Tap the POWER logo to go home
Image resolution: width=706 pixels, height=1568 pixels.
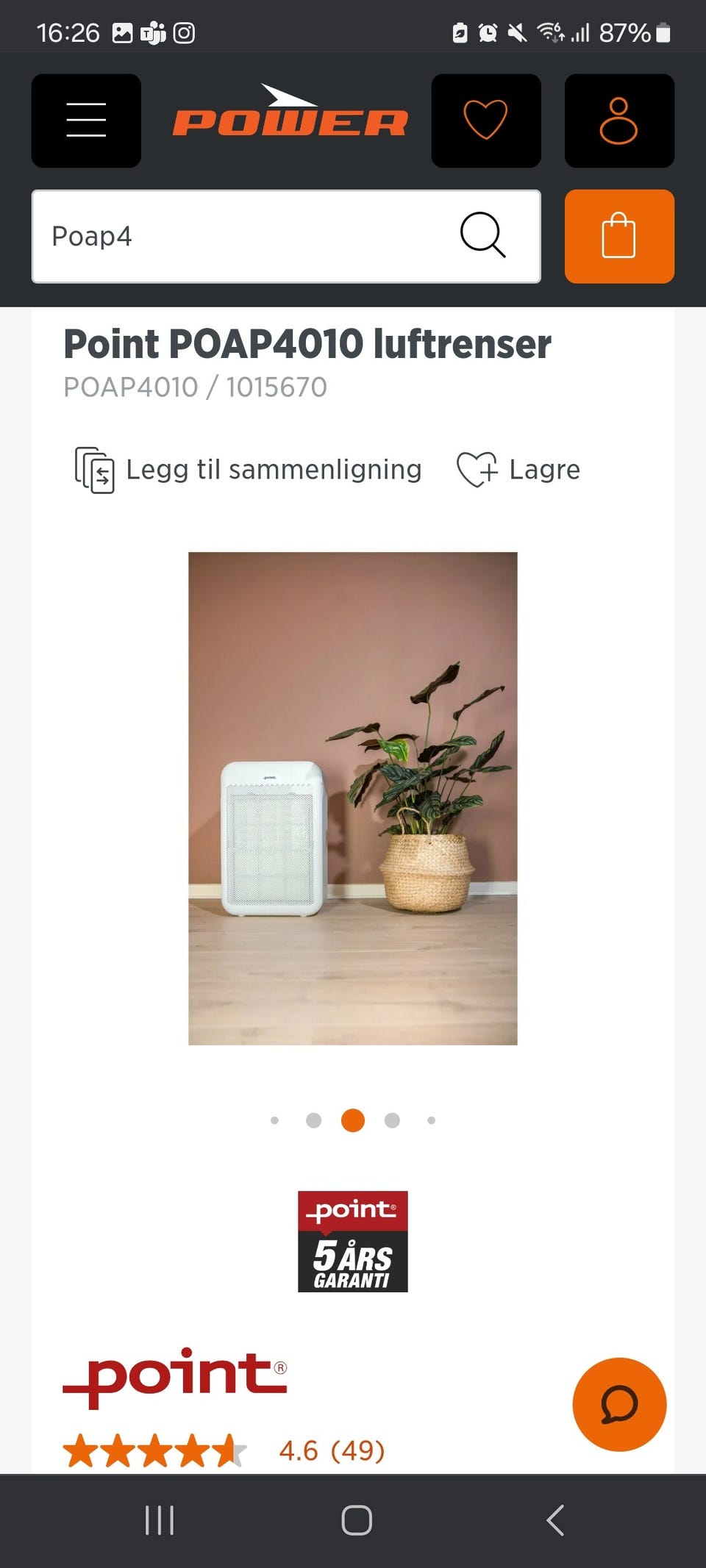pyautogui.click(x=290, y=120)
